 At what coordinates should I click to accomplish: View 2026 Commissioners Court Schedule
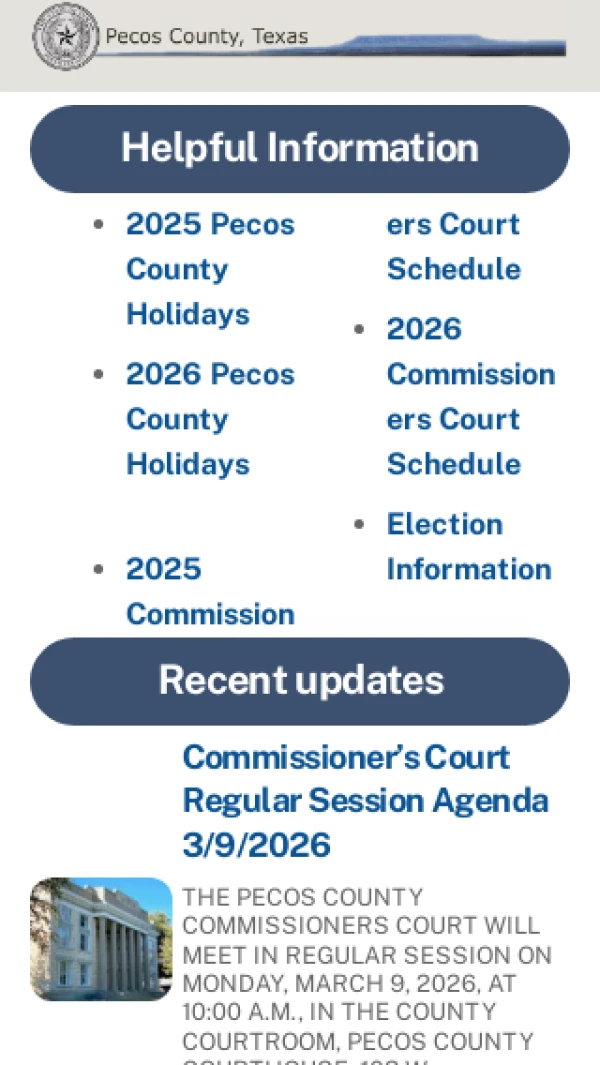pyautogui.click(x=470, y=396)
